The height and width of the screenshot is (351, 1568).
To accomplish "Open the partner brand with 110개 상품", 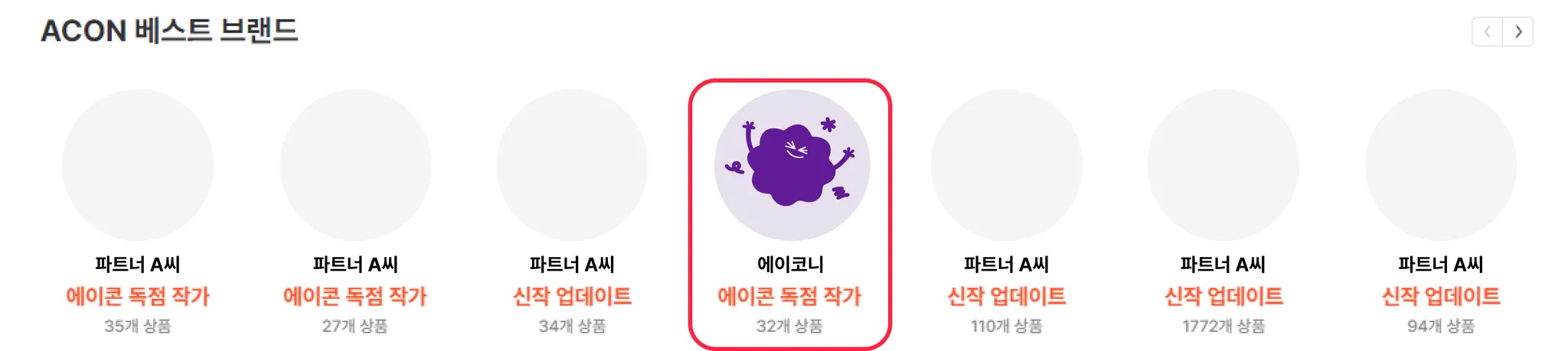I will [x=1006, y=166].
